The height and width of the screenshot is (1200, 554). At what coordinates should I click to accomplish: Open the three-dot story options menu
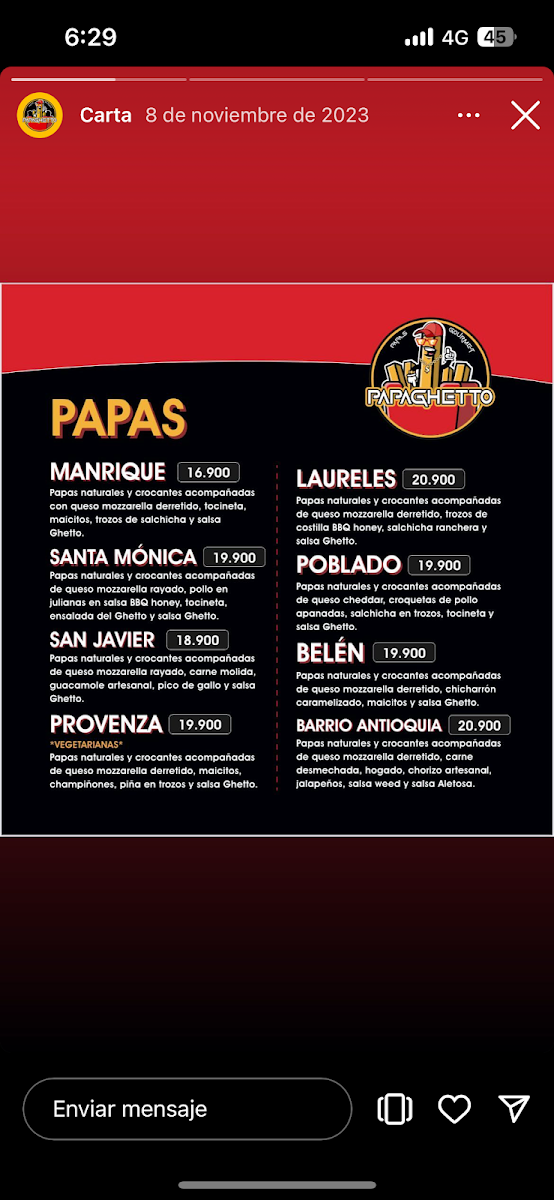tap(468, 115)
